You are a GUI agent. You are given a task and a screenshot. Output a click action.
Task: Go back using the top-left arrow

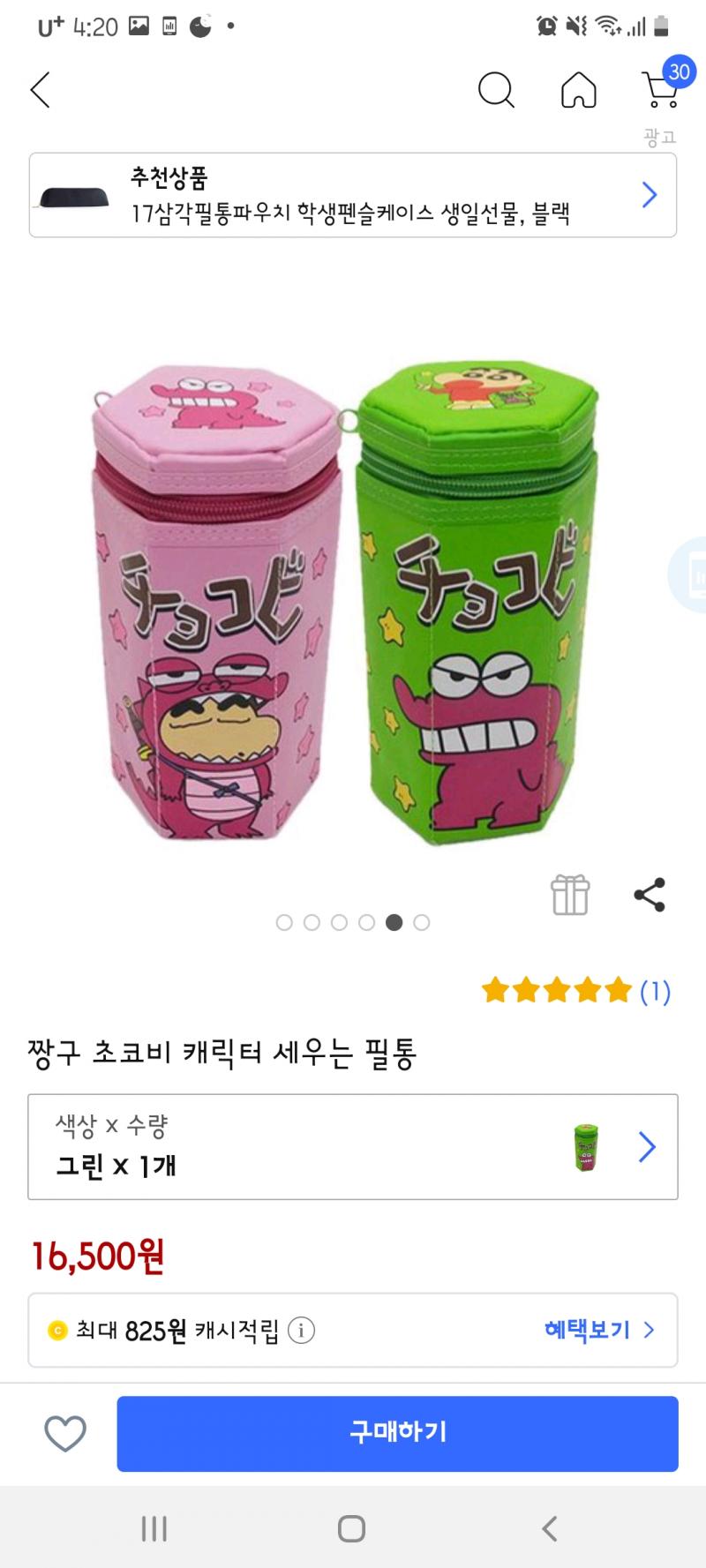(41, 90)
